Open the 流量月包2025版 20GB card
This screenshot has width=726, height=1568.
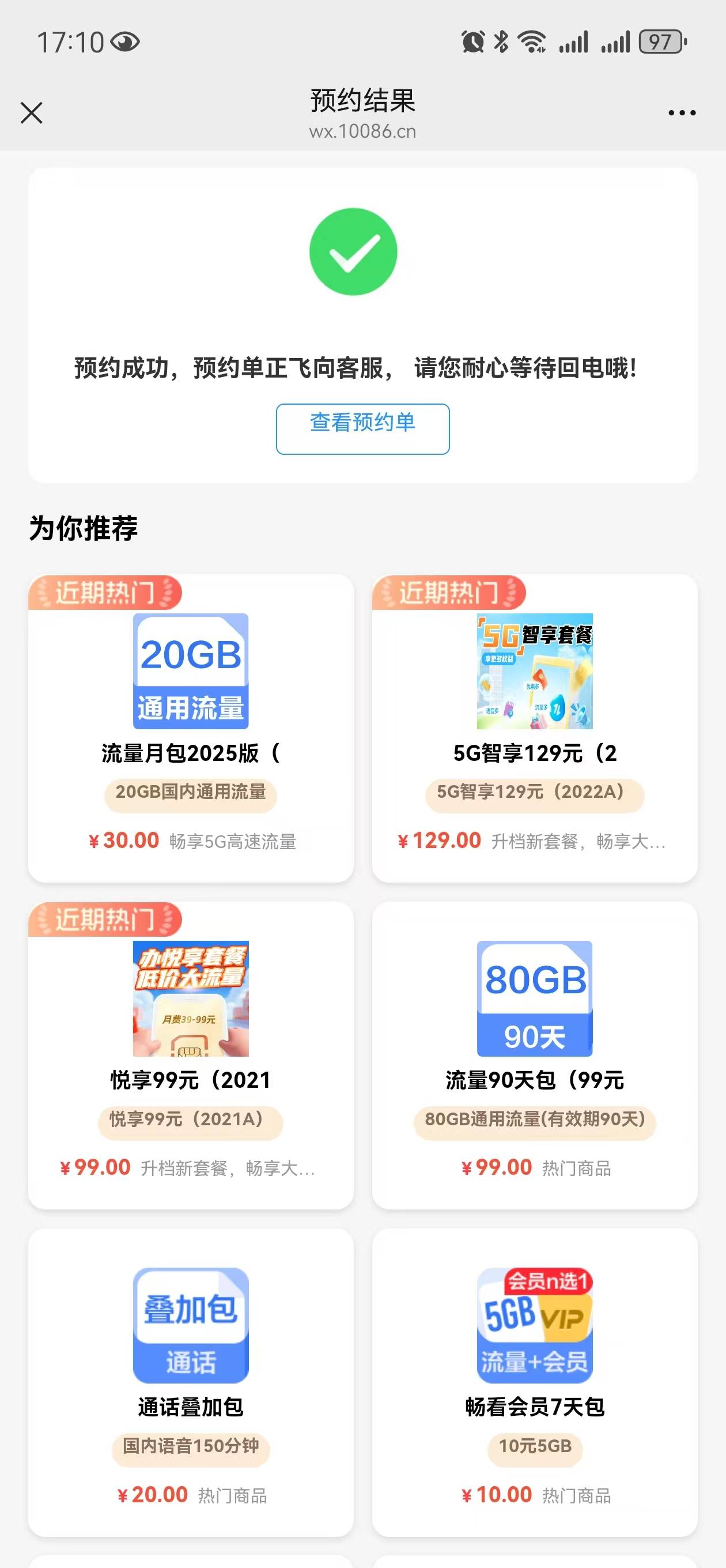[191, 728]
